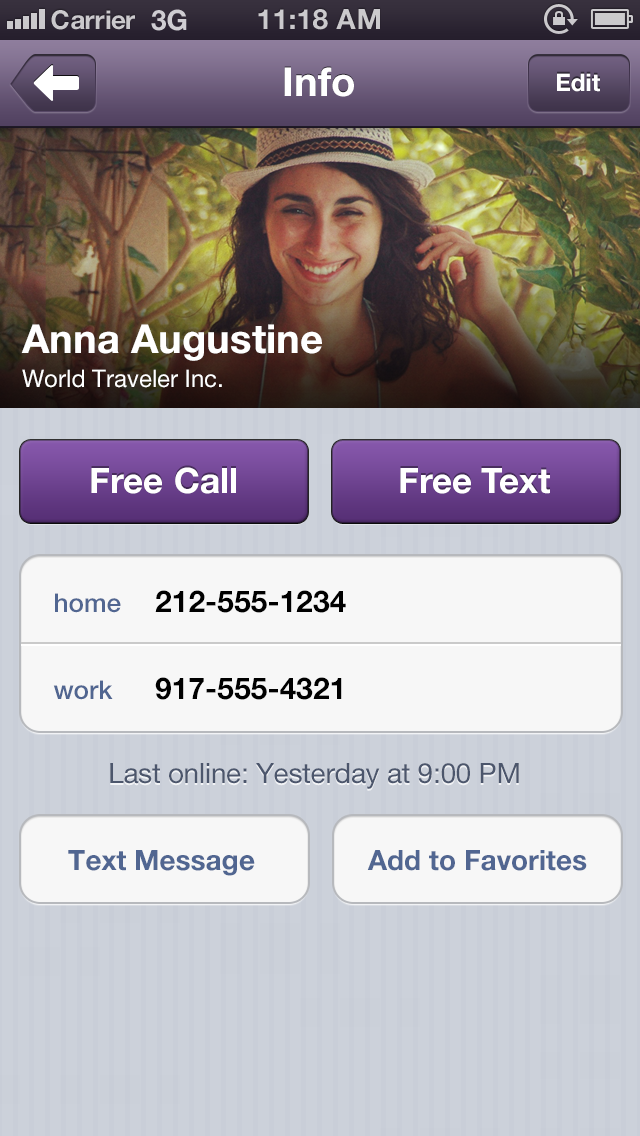Start a Free Call with Anna
The height and width of the screenshot is (1136, 640).
point(164,481)
